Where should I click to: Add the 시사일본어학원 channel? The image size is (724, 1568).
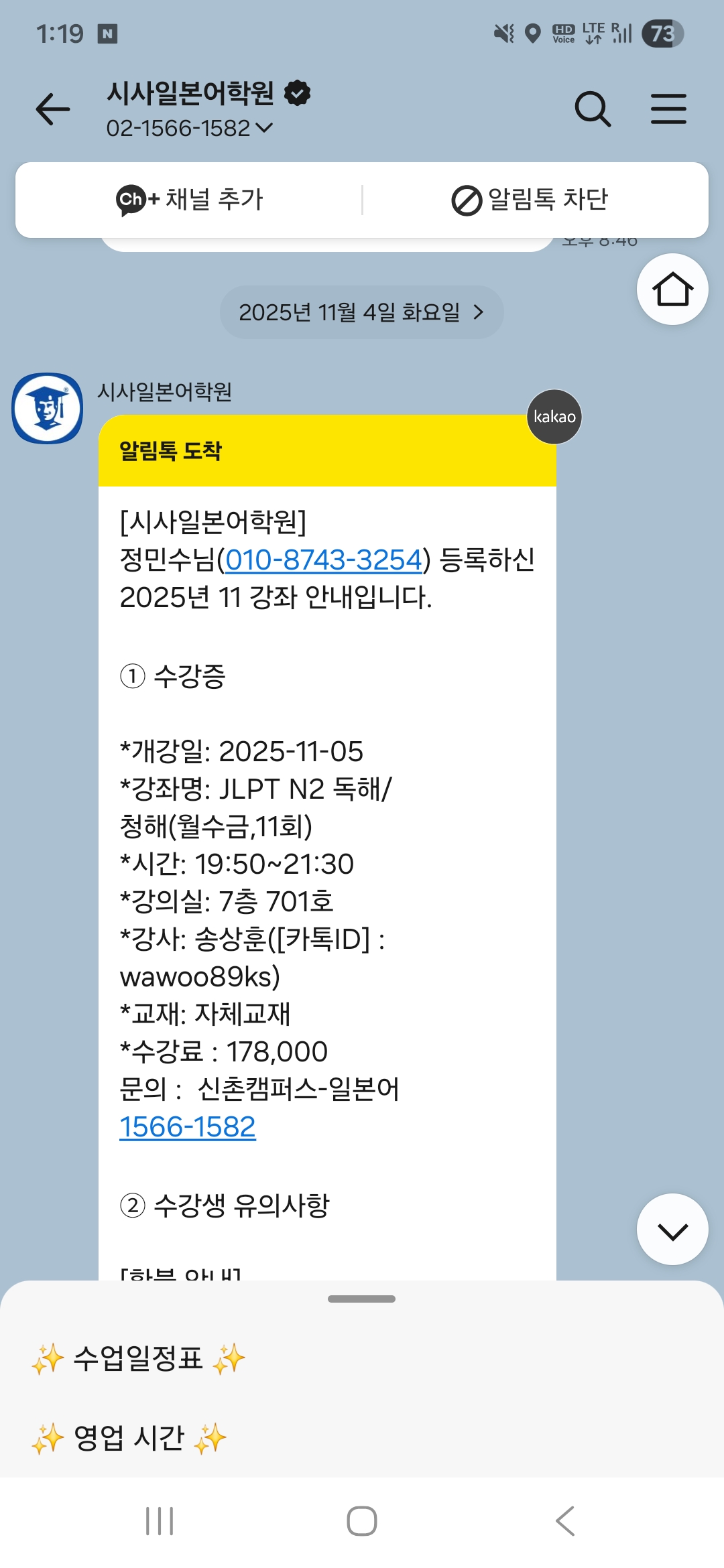click(x=190, y=200)
